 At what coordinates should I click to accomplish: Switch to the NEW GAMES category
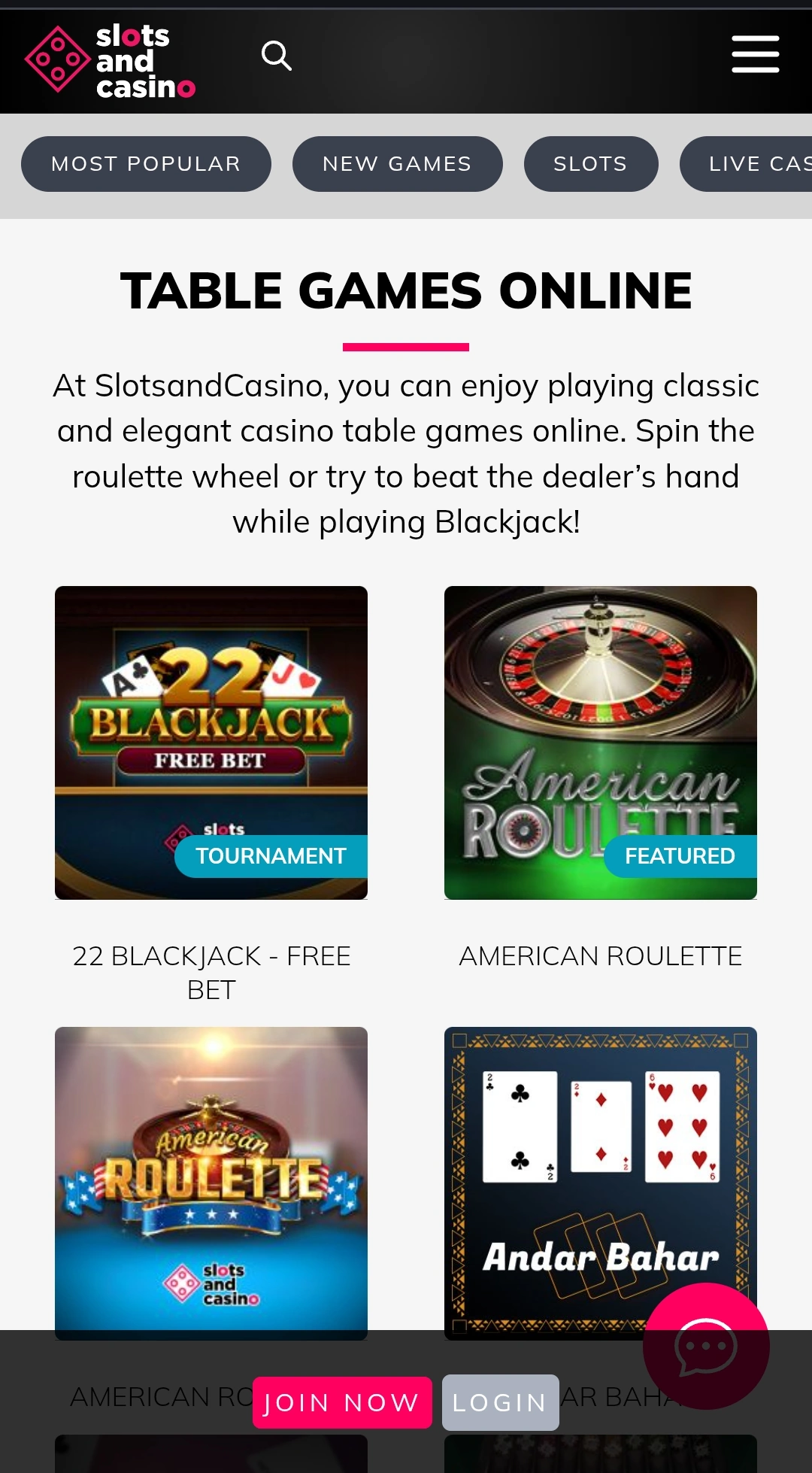coord(397,163)
